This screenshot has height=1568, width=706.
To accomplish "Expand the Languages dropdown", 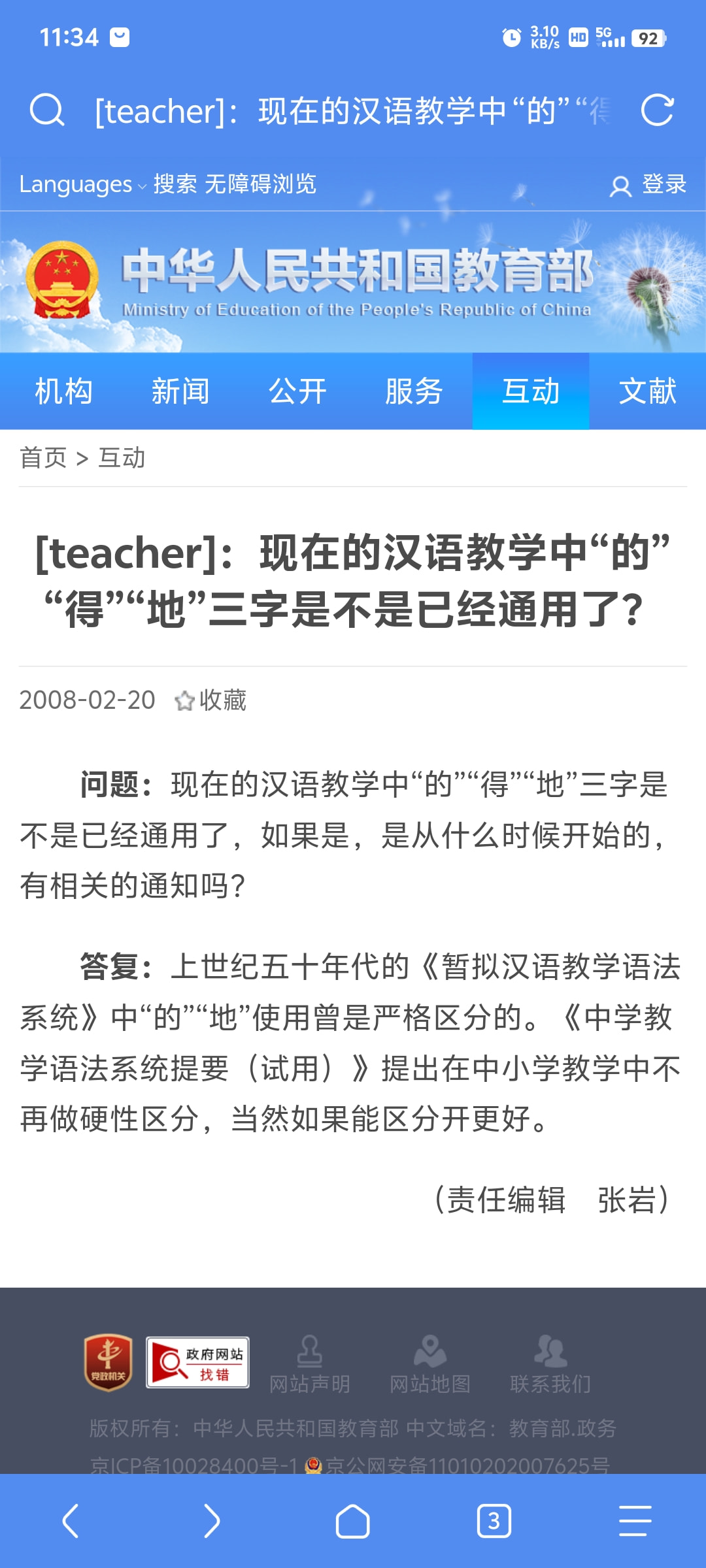I will pos(82,184).
